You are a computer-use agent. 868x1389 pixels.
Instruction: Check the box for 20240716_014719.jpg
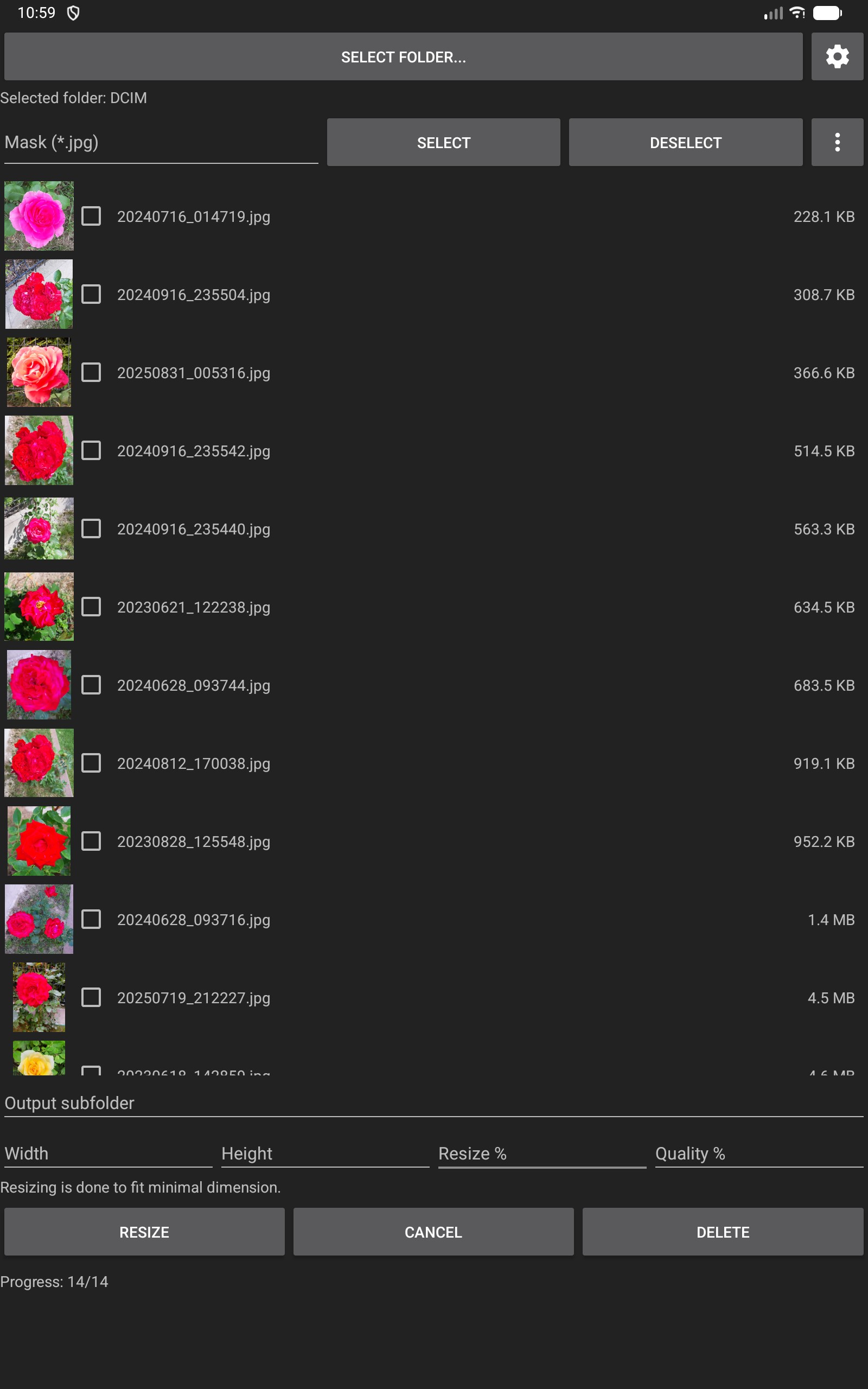pos(91,216)
